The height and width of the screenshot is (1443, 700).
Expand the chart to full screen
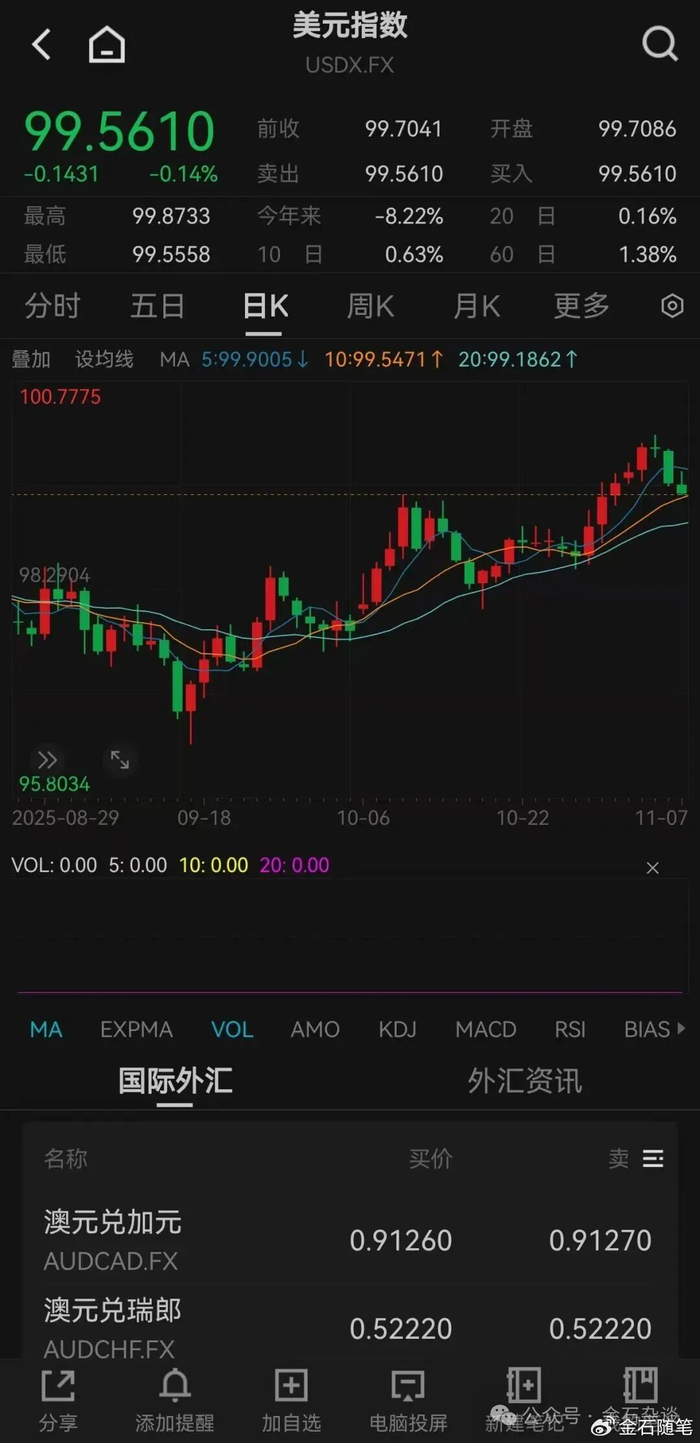tap(120, 760)
